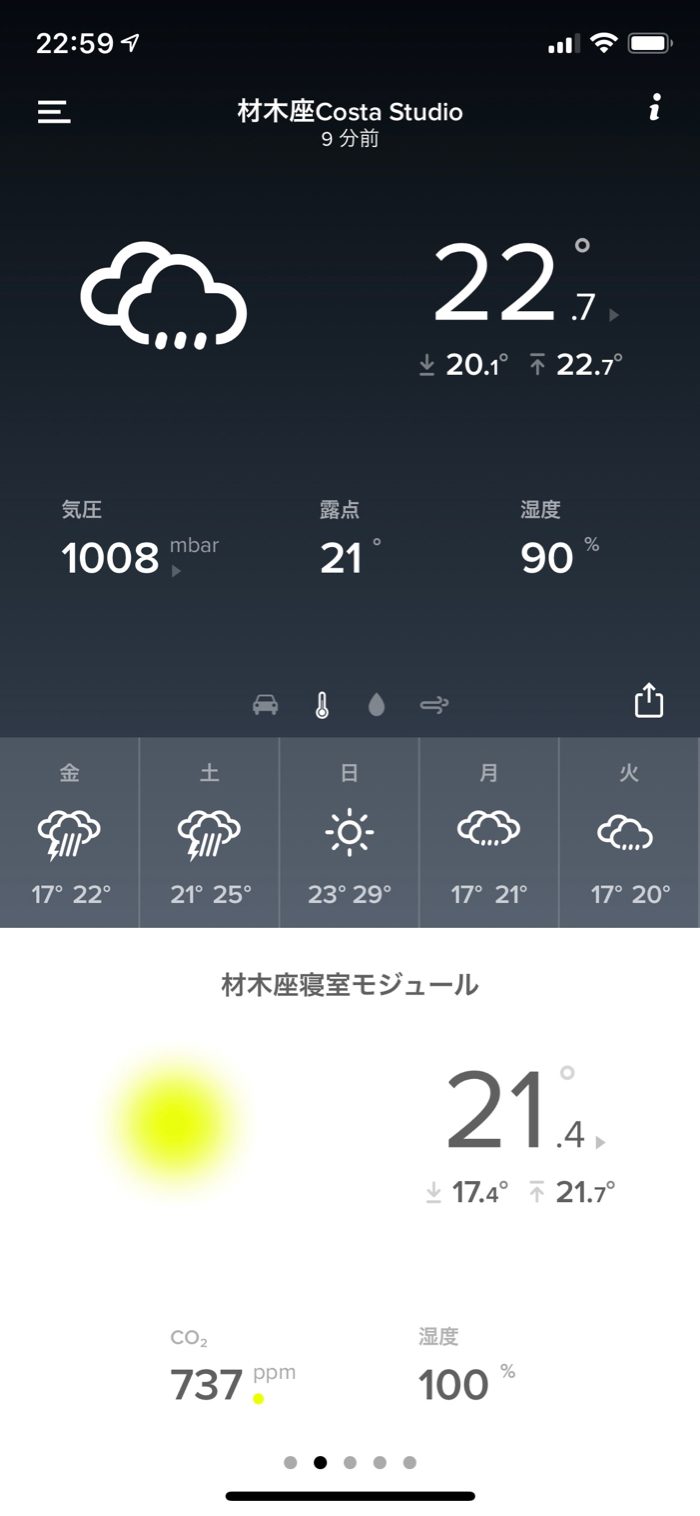Open the hamburger menu
700x1516 pixels.
click(x=54, y=111)
